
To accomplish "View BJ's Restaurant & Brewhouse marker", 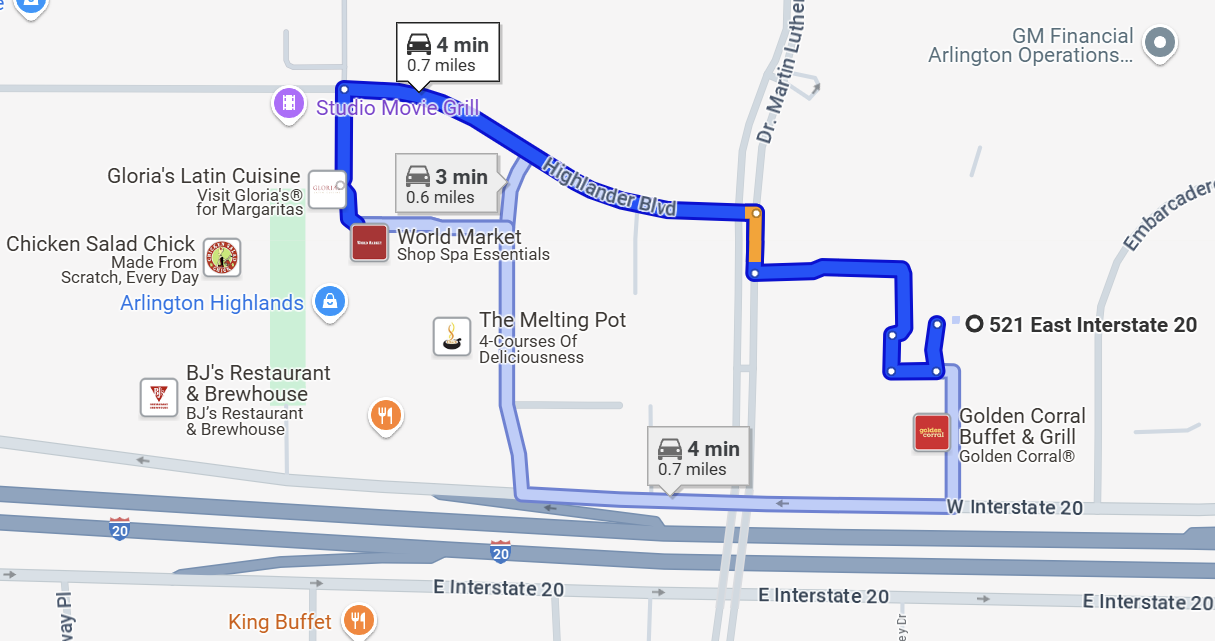I will pos(159,398).
